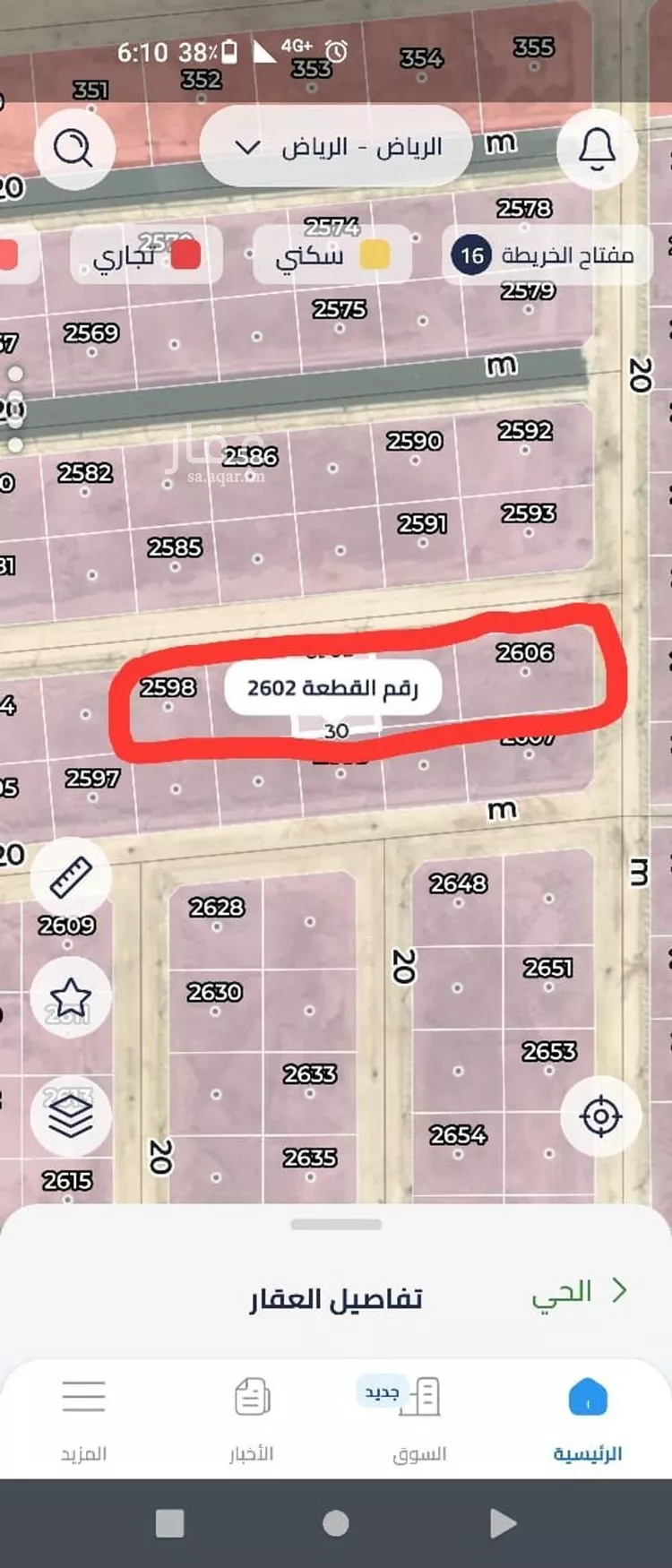The height and width of the screenshot is (1568, 672).
Task: Switch to the الأخبار news tab
Action: point(249,1416)
